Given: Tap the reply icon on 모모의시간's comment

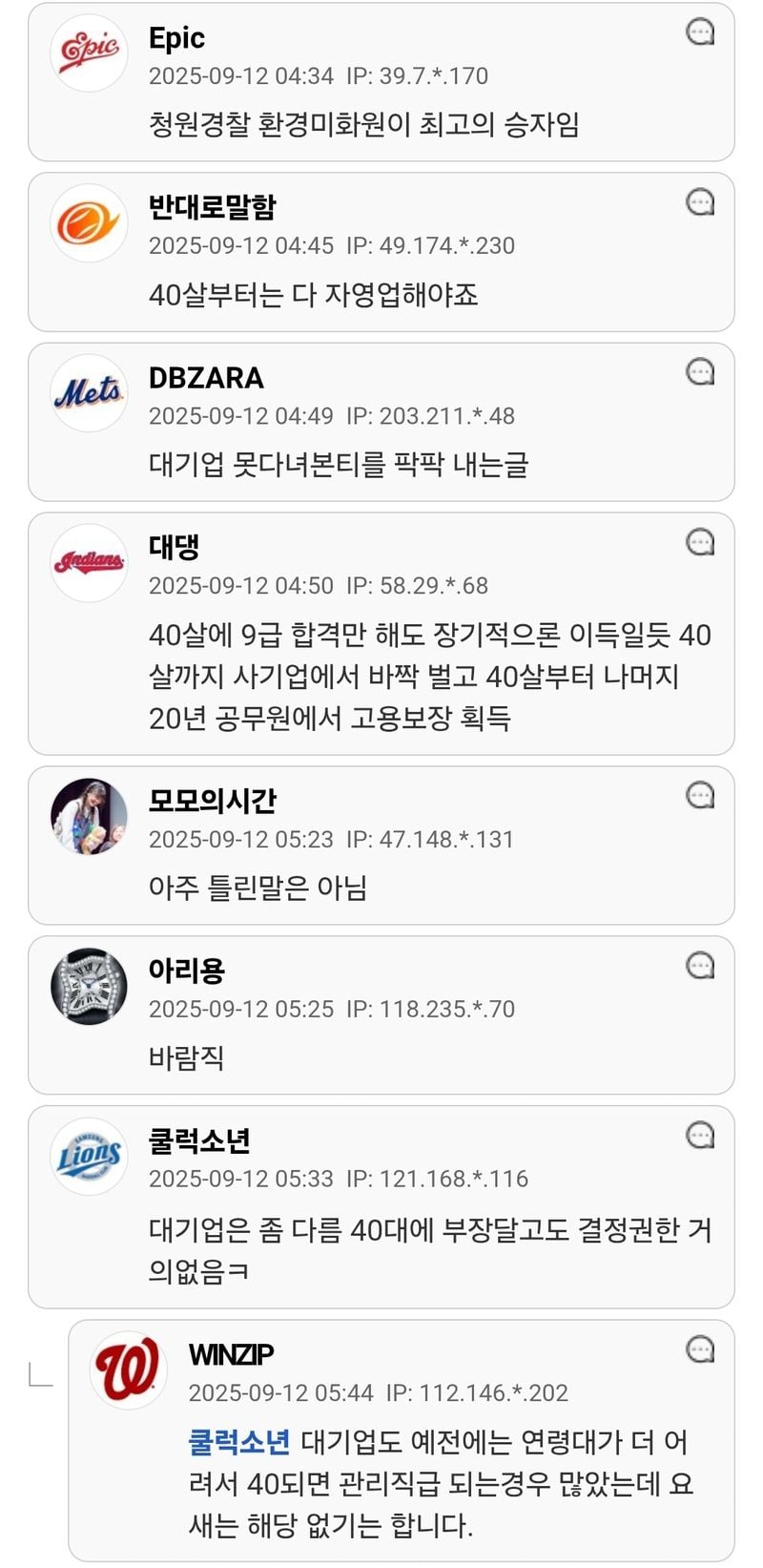Looking at the screenshot, I should 700,796.
